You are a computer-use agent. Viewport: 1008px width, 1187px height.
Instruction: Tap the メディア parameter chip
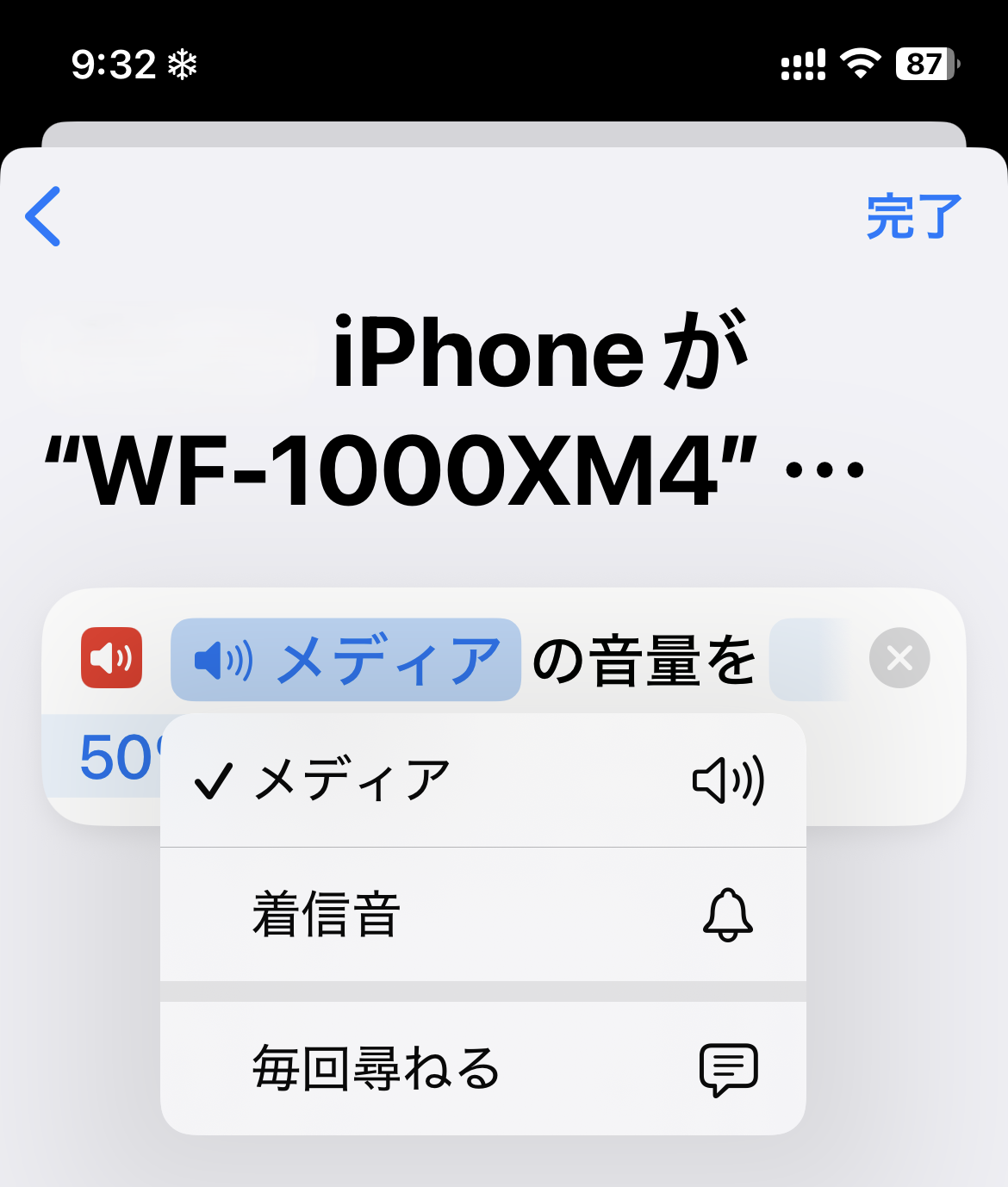click(x=345, y=660)
